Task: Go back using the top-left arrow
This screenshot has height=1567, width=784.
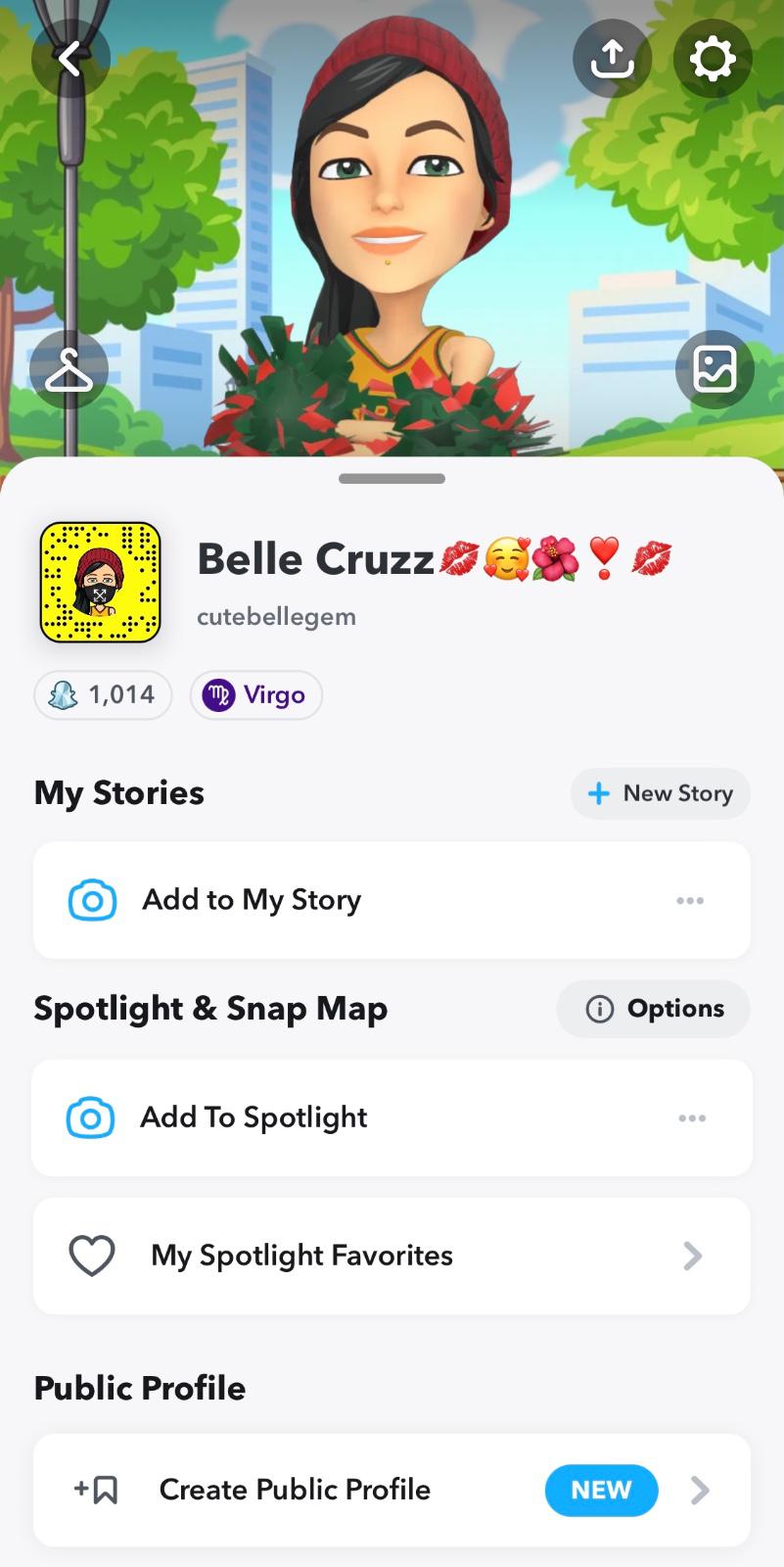Action: point(69,59)
